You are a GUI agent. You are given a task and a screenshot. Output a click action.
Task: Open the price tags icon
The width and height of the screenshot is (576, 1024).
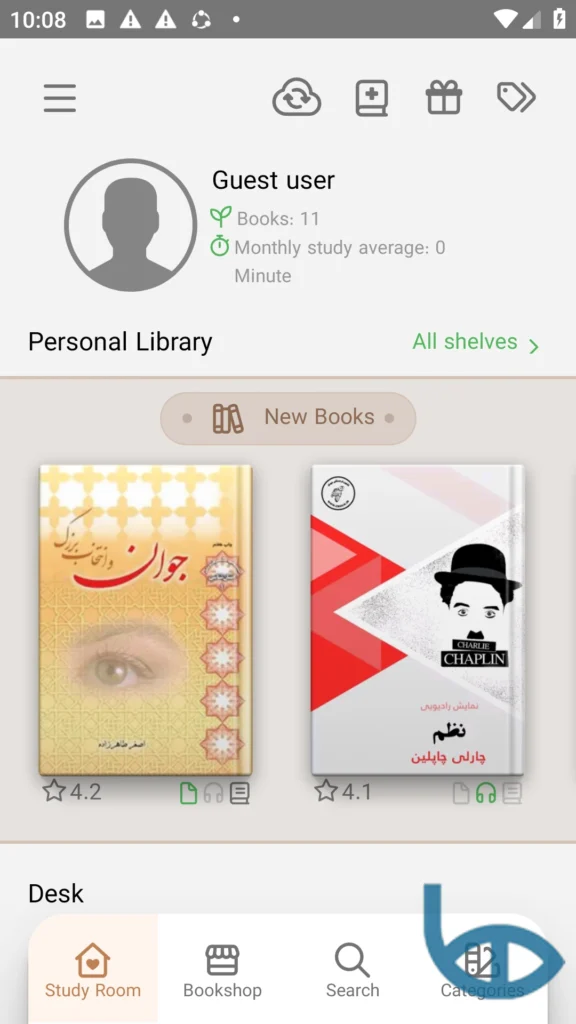(516, 98)
